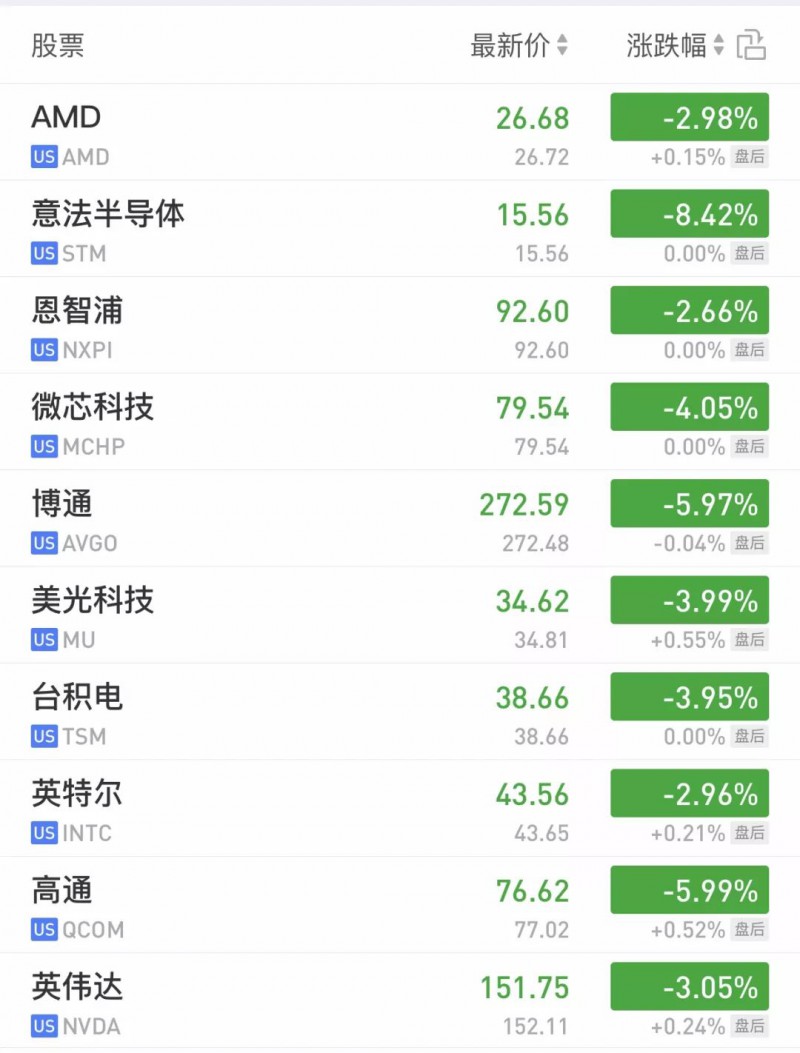Click 博通's -5.97% change button

click(690, 505)
